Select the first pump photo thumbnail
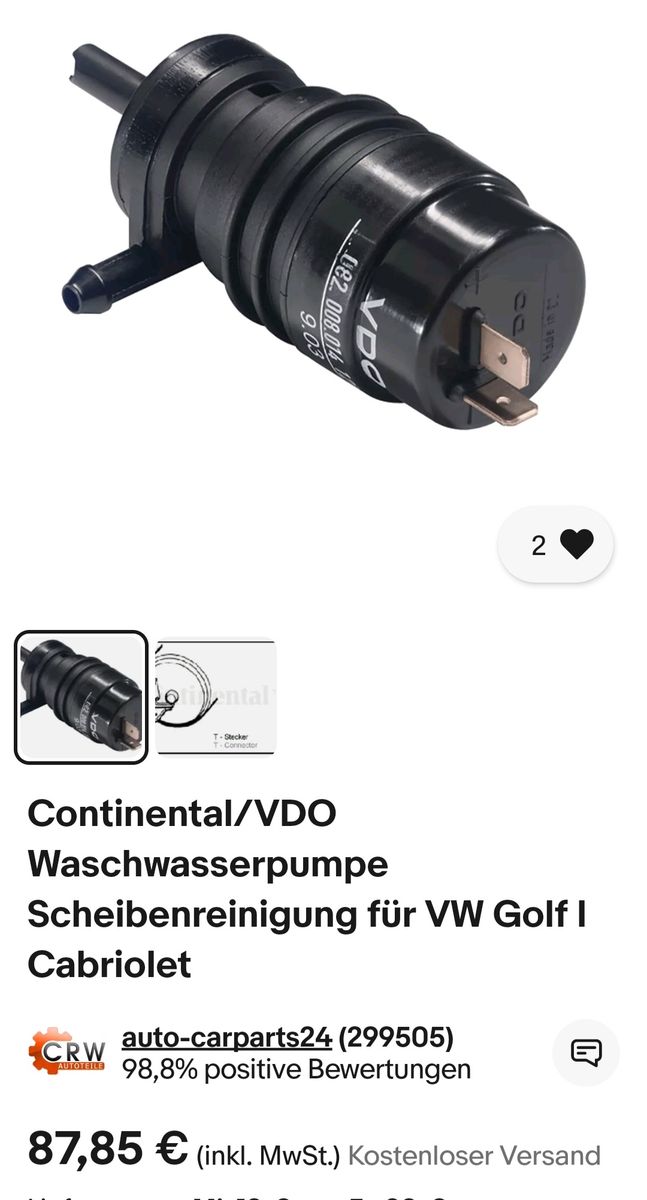The height and width of the screenshot is (1200, 647). (81, 697)
